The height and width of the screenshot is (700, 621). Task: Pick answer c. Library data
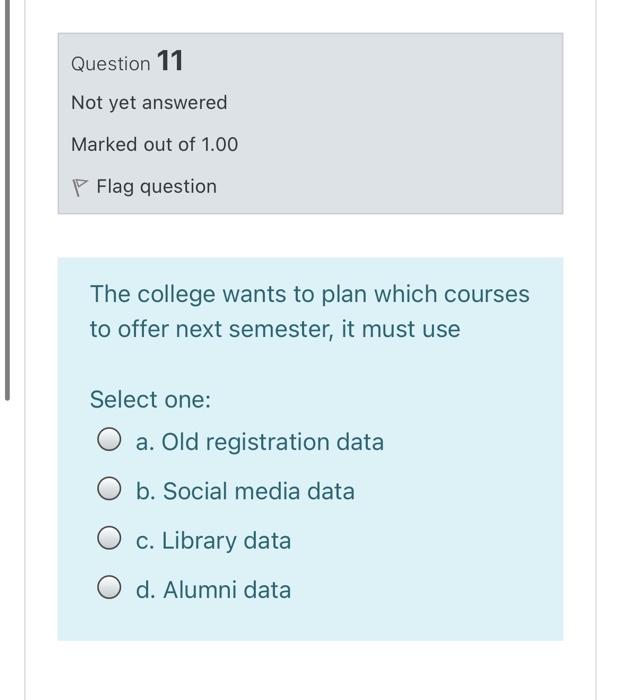point(111,540)
